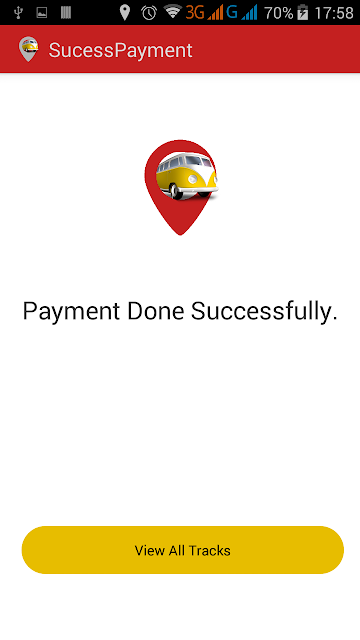Tap the View All Tracks button
Screen dimensions: 360x640
(x=182, y=550)
